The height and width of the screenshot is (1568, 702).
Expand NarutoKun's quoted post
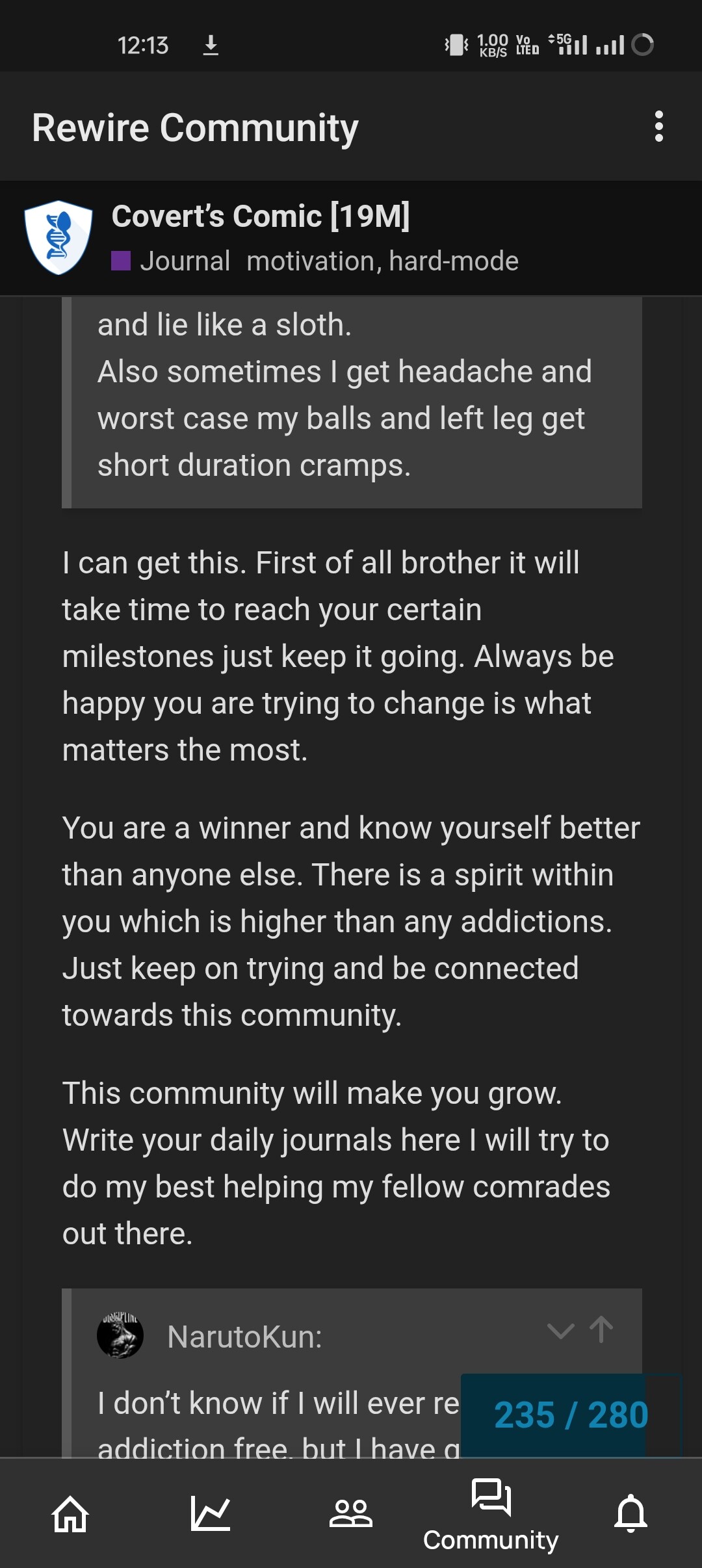click(561, 1331)
